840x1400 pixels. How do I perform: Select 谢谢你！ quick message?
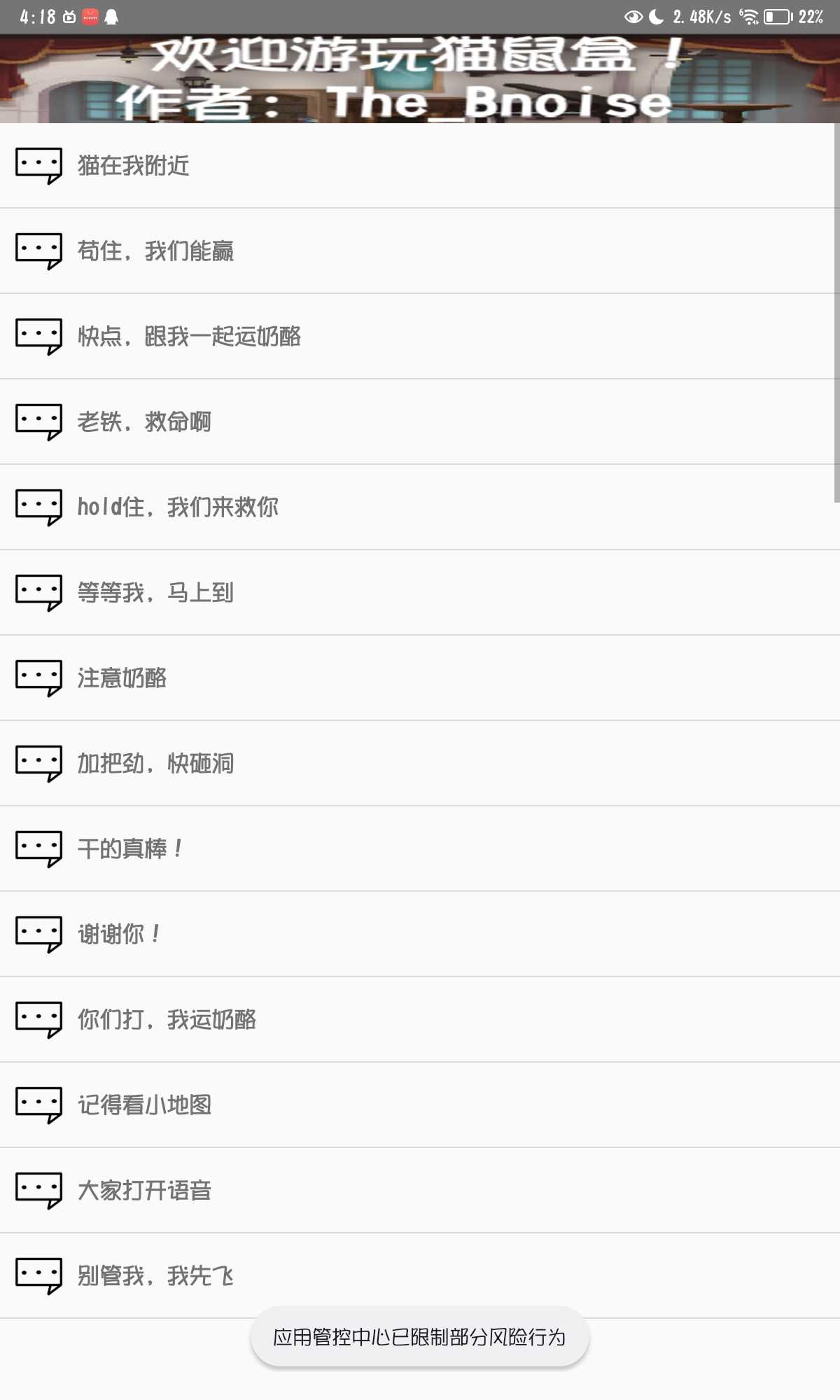click(420, 934)
